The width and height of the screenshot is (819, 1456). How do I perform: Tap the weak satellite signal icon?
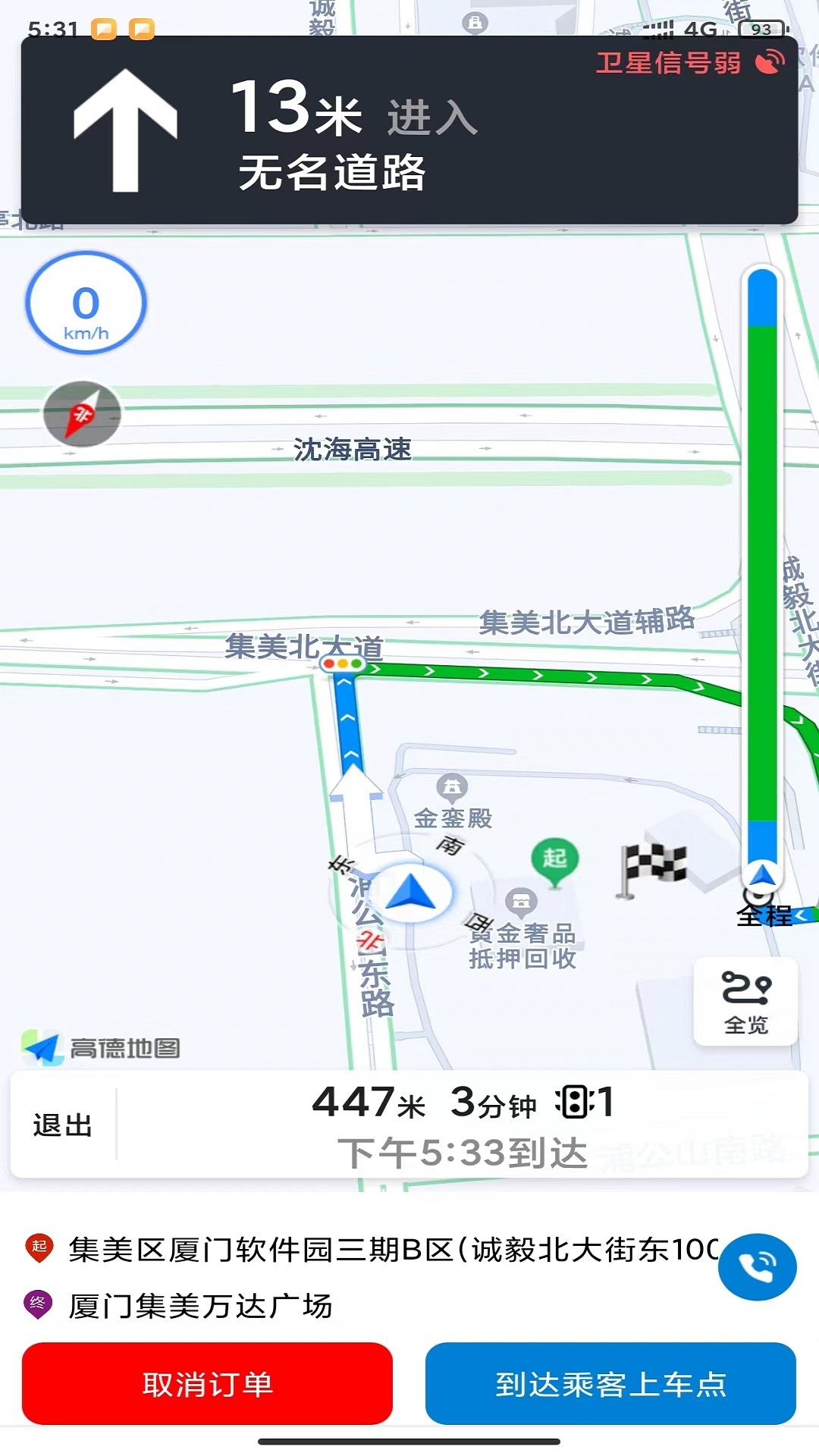click(770, 62)
